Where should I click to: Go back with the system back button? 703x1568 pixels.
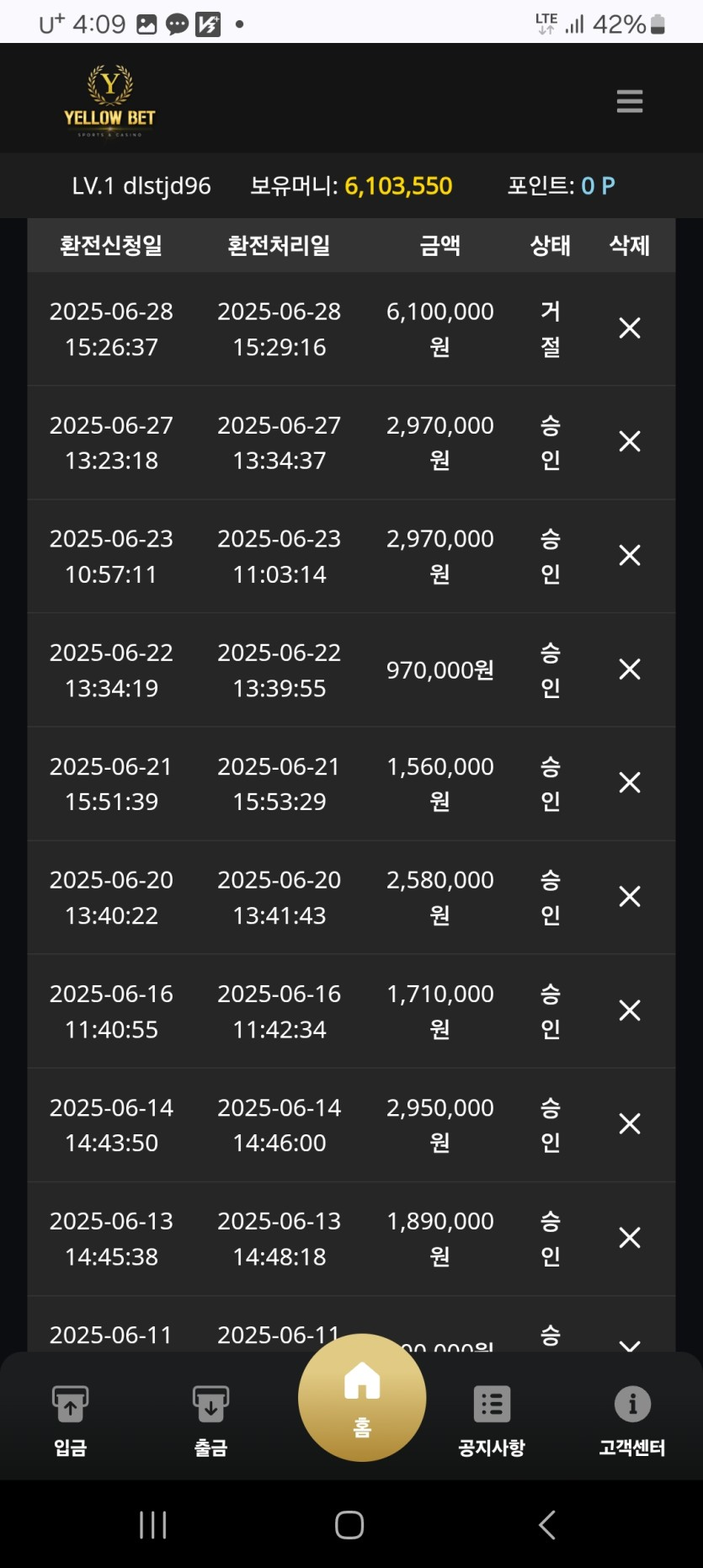[x=547, y=1525]
